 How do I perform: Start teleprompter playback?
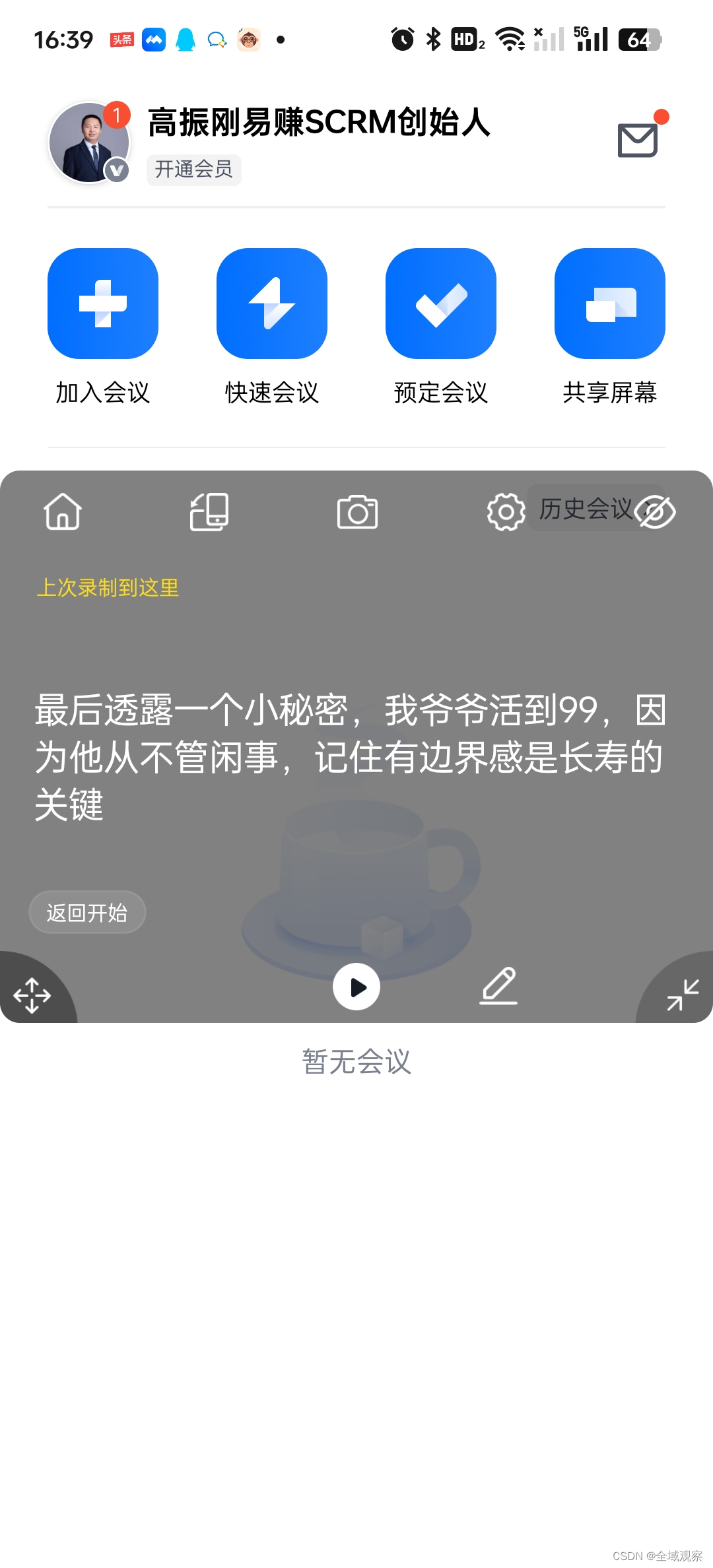point(356,987)
